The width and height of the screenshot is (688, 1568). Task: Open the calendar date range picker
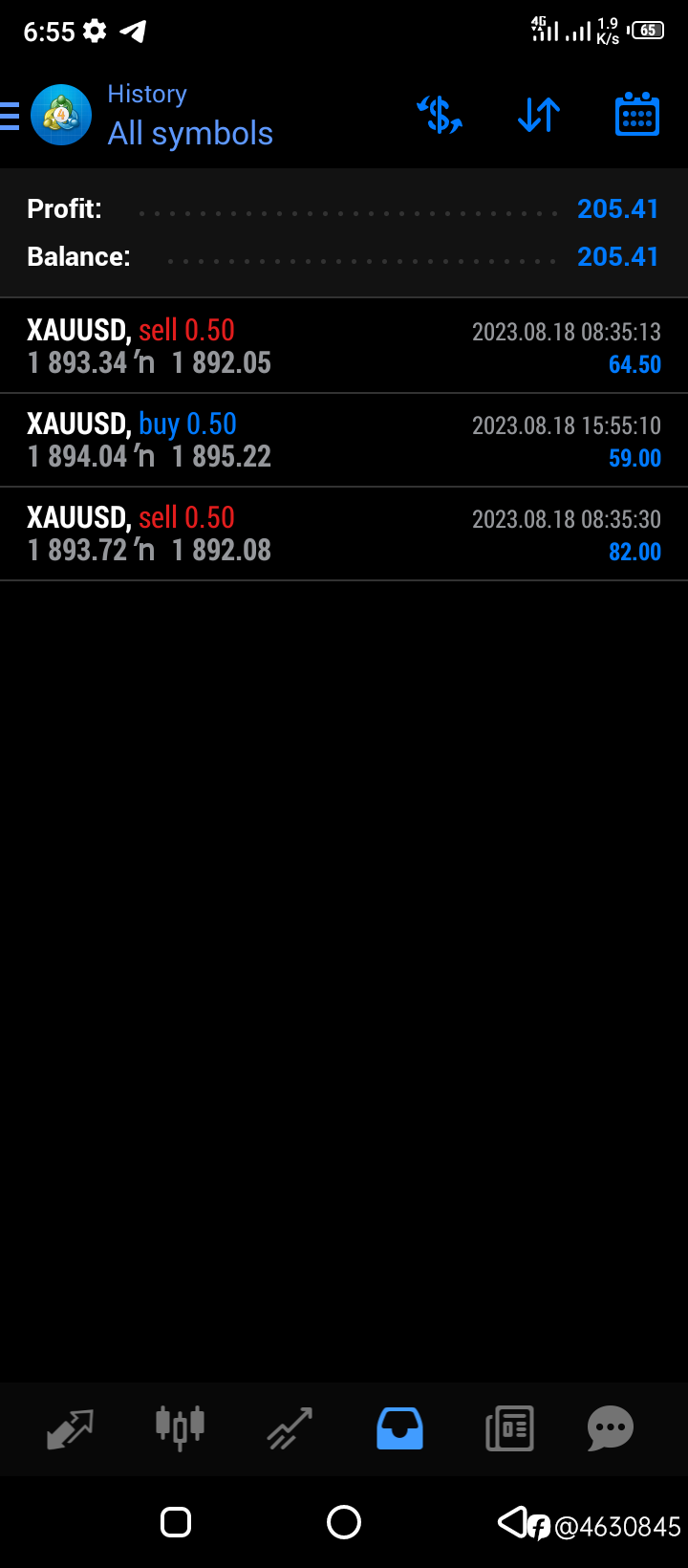click(637, 115)
